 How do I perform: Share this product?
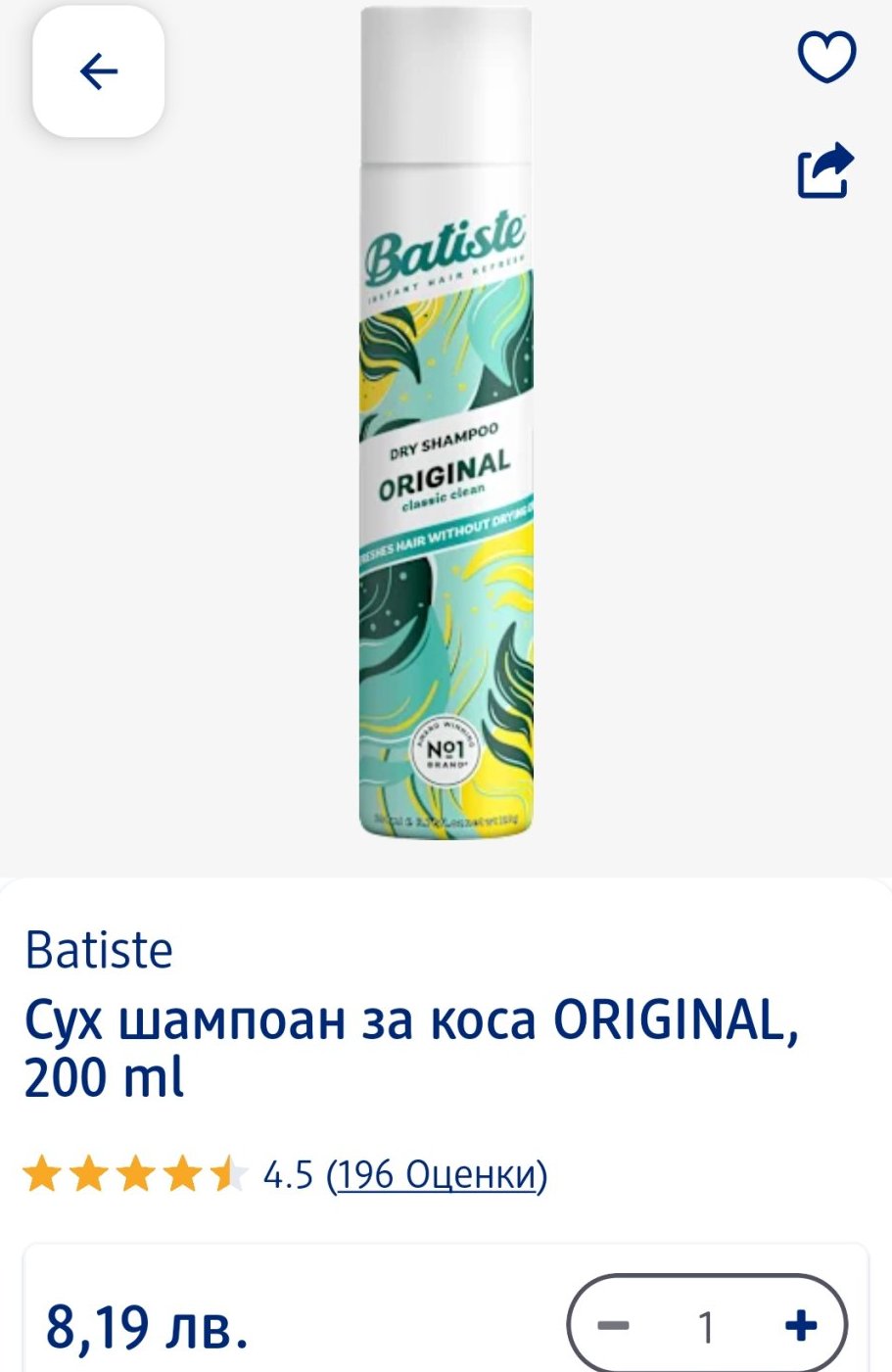coord(825,171)
